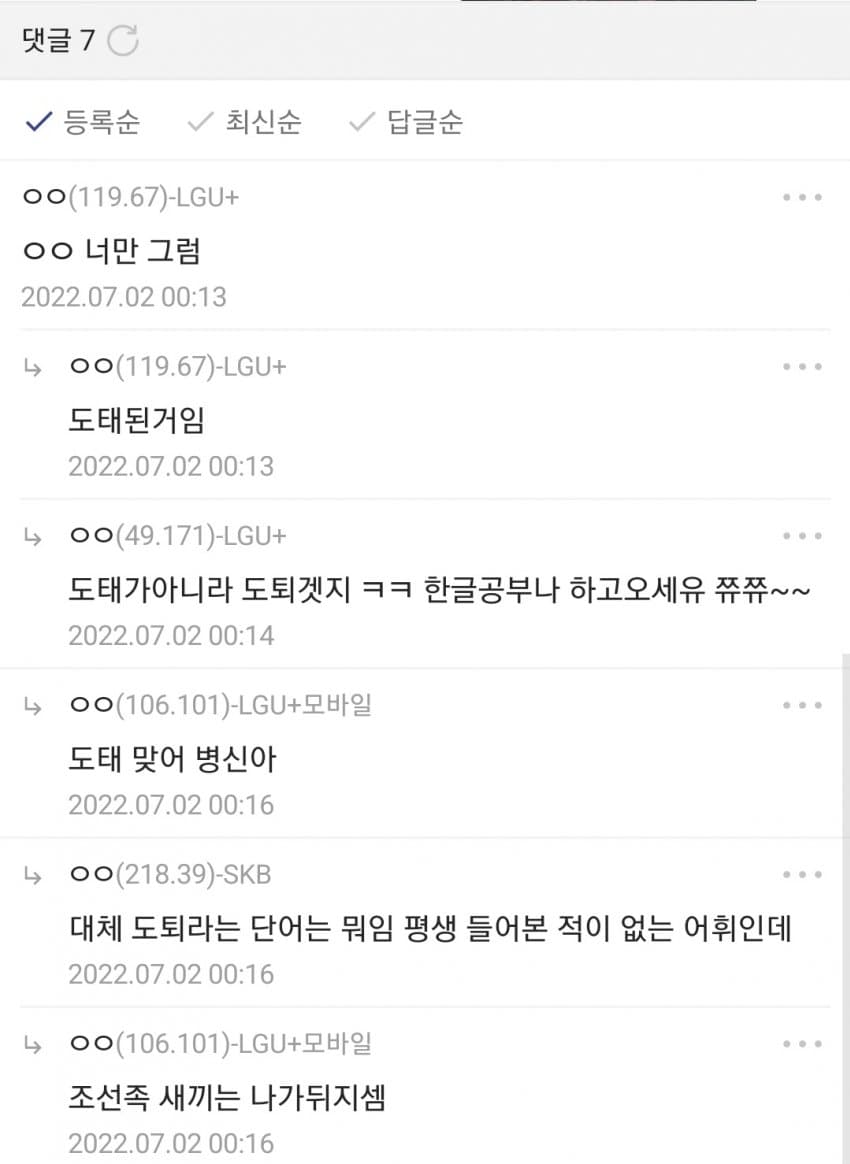The width and height of the screenshot is (850, 1164).
Task: Open the more menu on the 218.39 SKB reply
Action: tap(802, 875)
